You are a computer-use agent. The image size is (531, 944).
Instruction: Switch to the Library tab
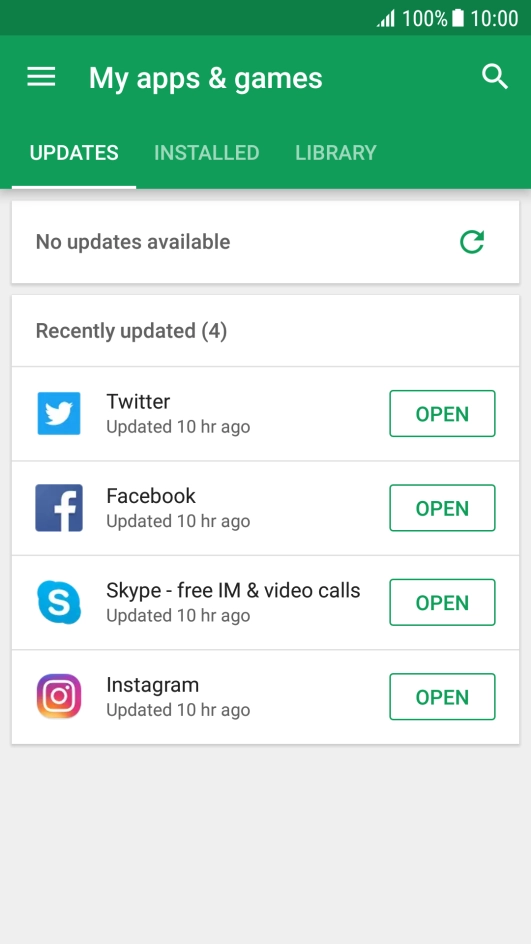[x=336, y=152]
